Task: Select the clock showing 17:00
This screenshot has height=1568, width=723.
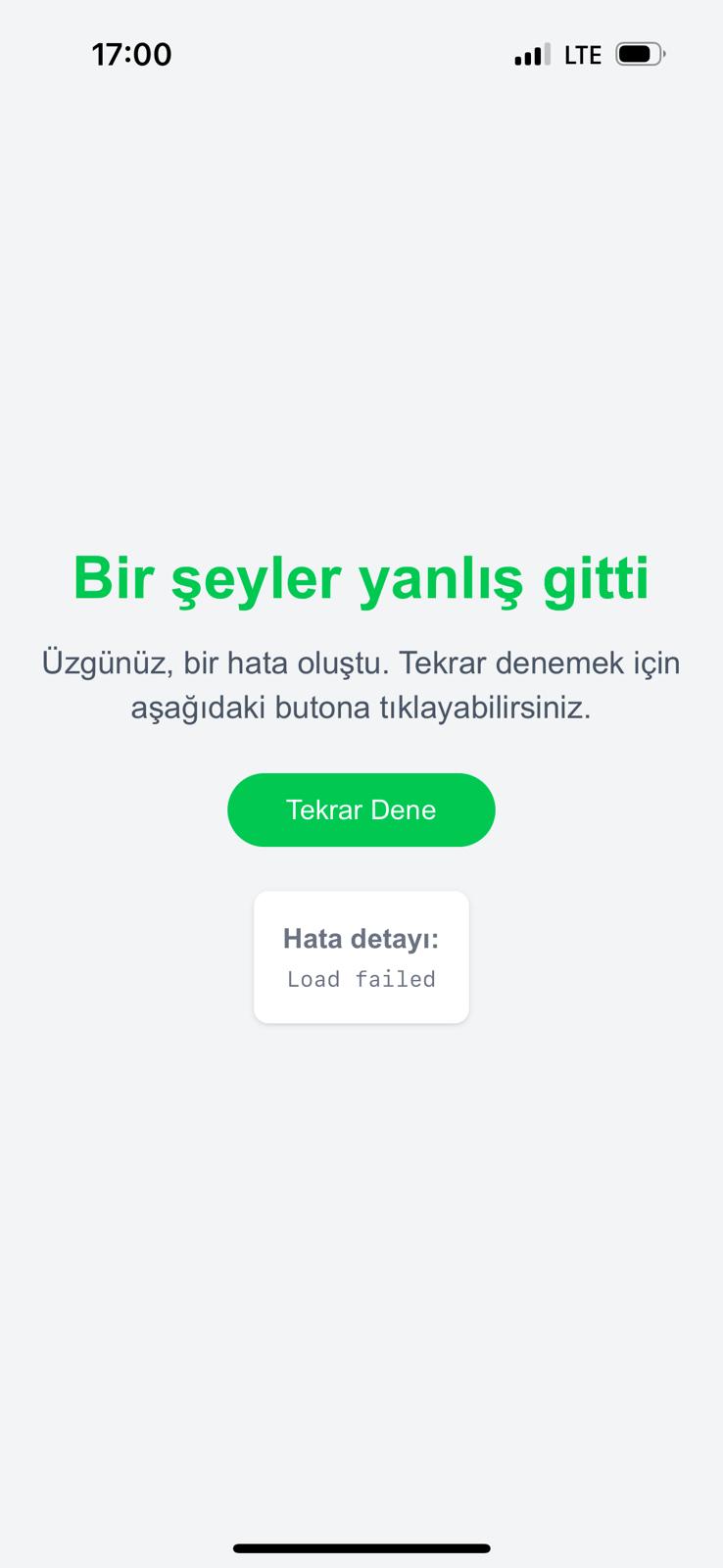Action: tap(131, 54)
